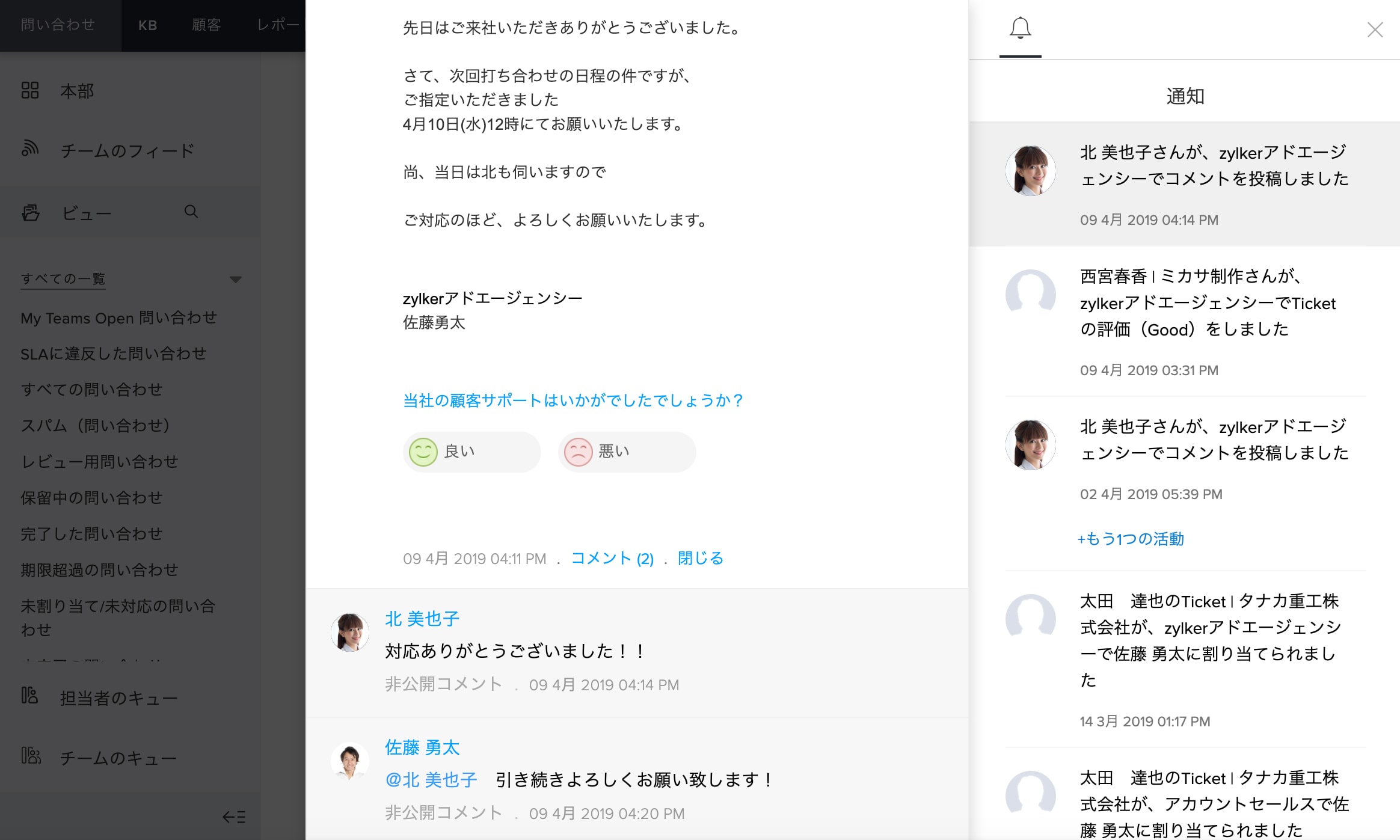Search views with the magnifier icon
The height and width of the screenshot is (840, 1400).
(x=191, y=212)
